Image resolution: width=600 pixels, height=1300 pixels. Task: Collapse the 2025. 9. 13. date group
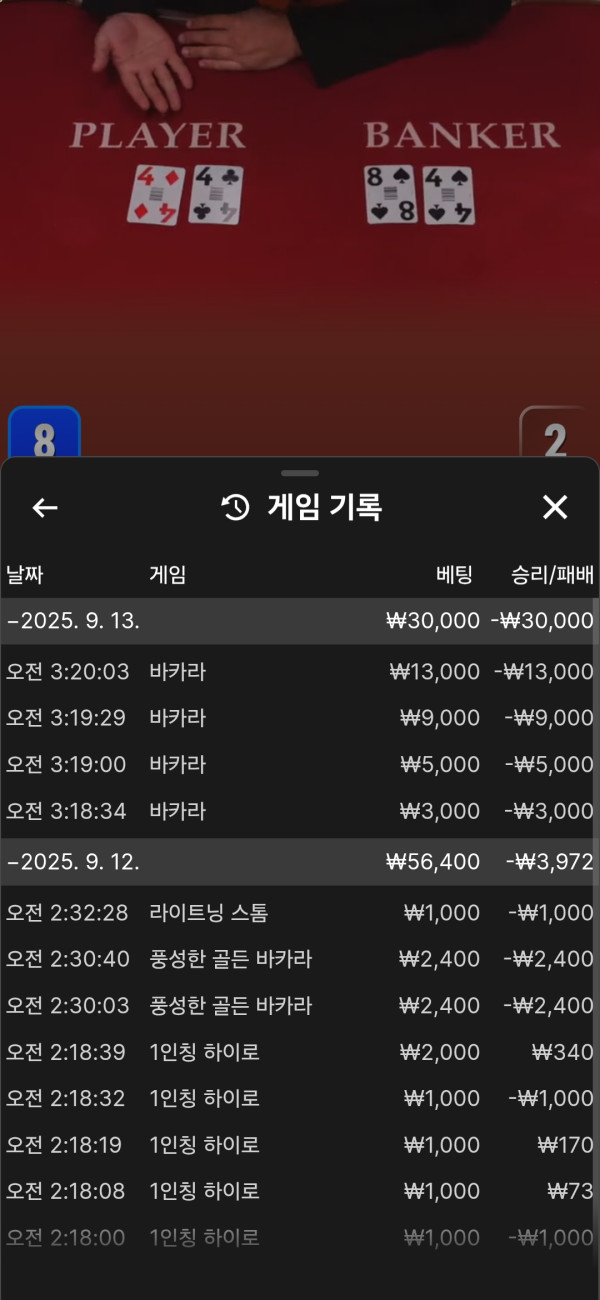point(298,621)
